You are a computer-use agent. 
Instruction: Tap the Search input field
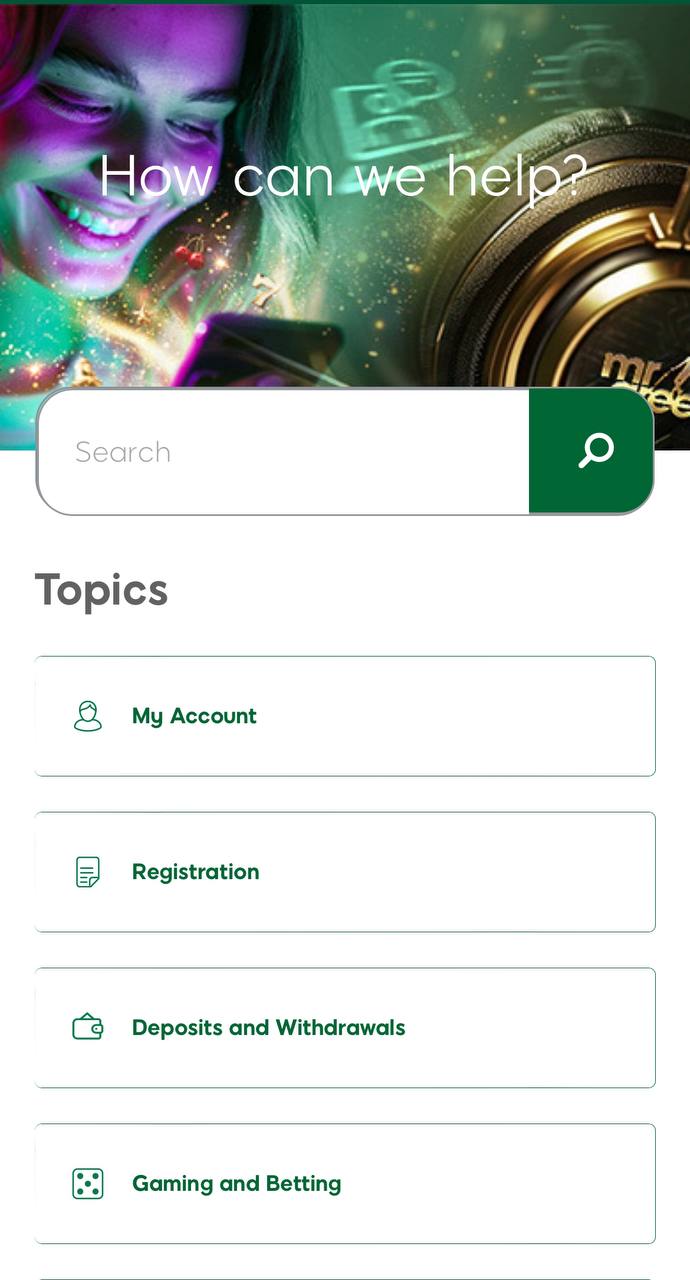(x=283, y=451)
